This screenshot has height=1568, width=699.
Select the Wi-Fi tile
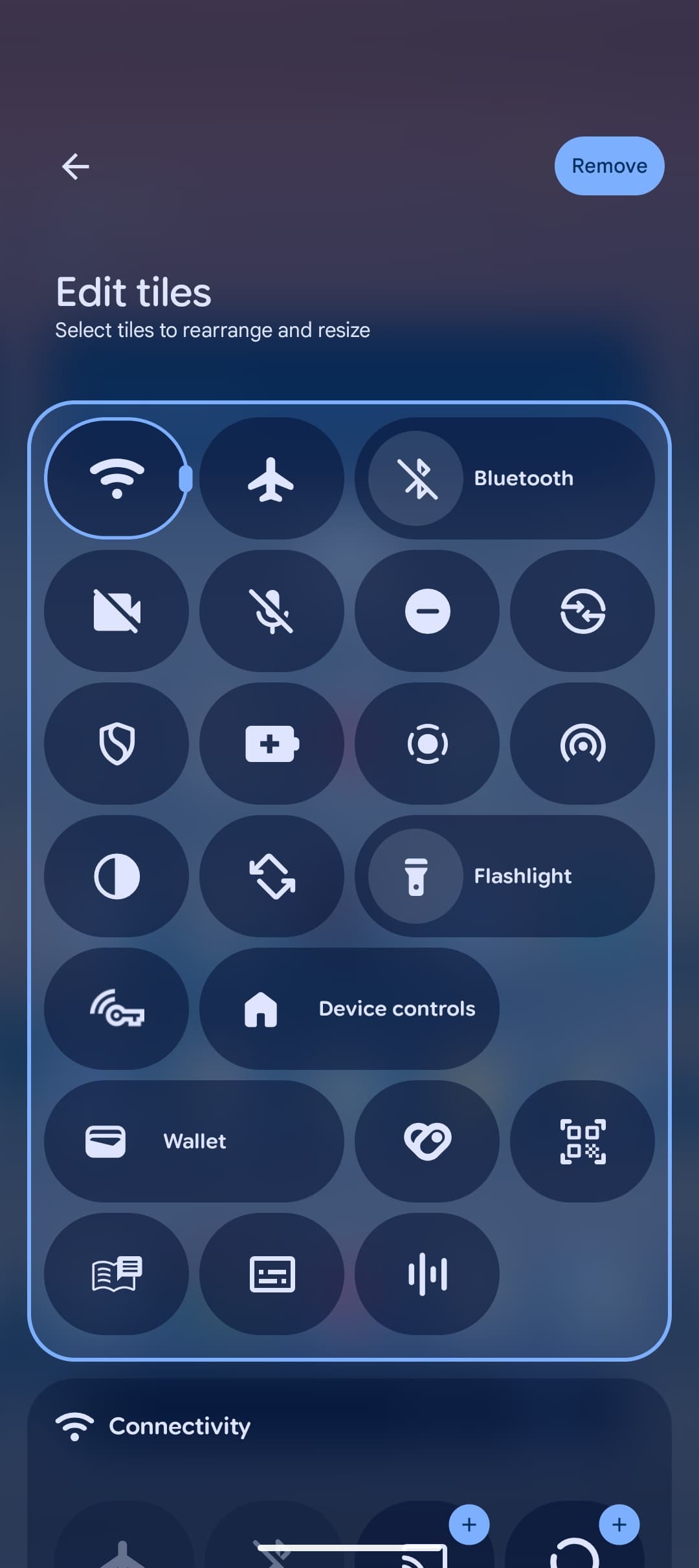116,479
